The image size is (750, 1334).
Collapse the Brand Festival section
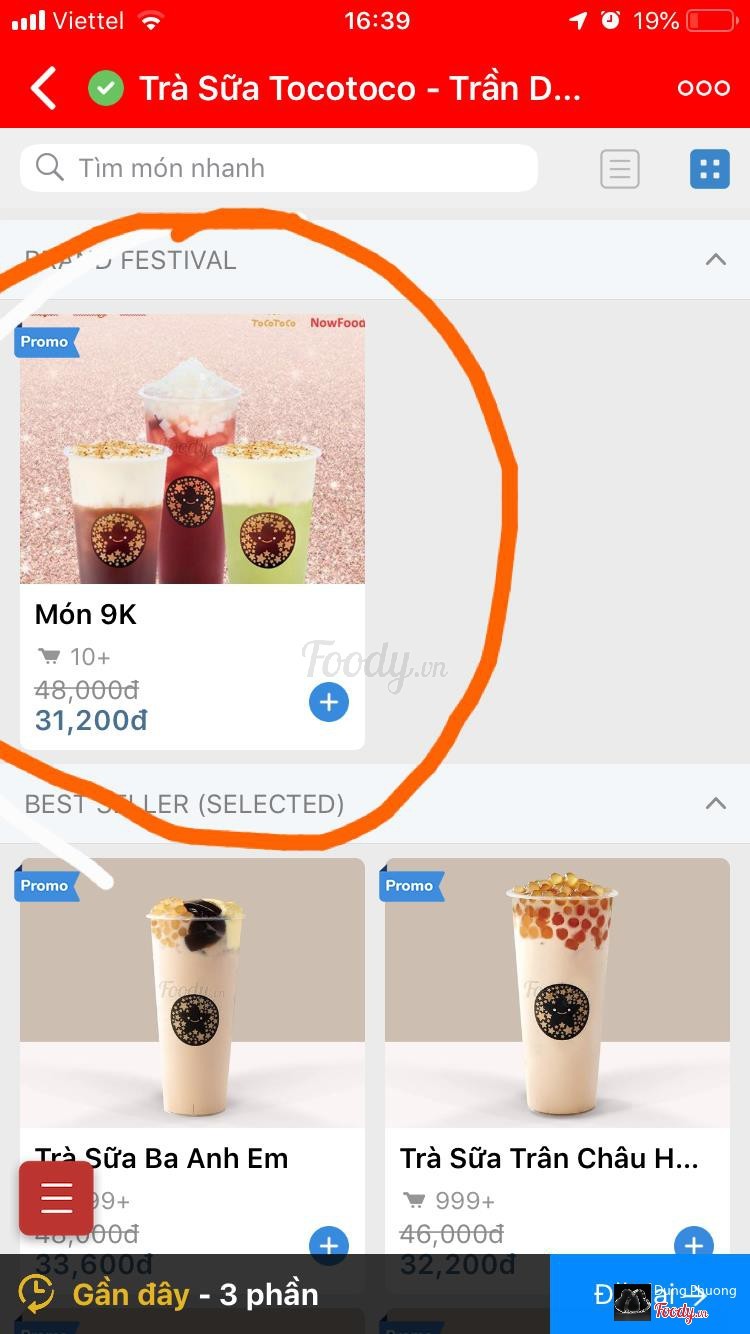(x=715, y=260)
